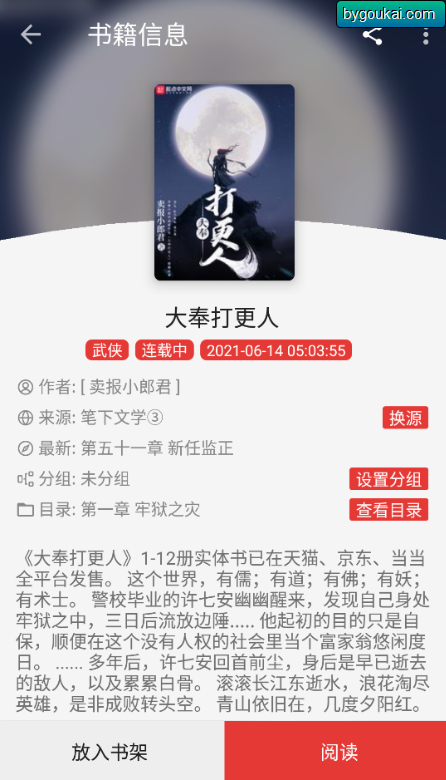Open the three-dot overflow menu

point(426,36)
